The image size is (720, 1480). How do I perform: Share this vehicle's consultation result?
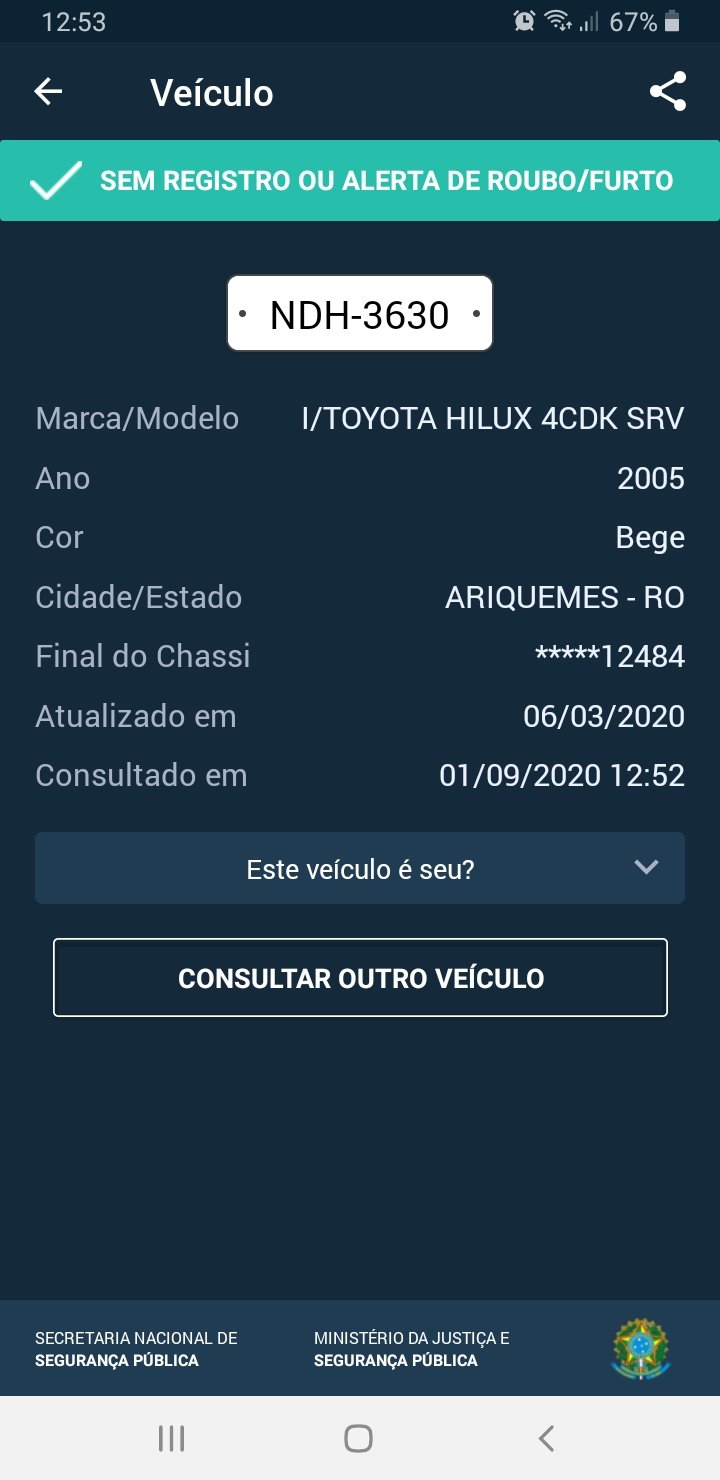coord(667,92)
